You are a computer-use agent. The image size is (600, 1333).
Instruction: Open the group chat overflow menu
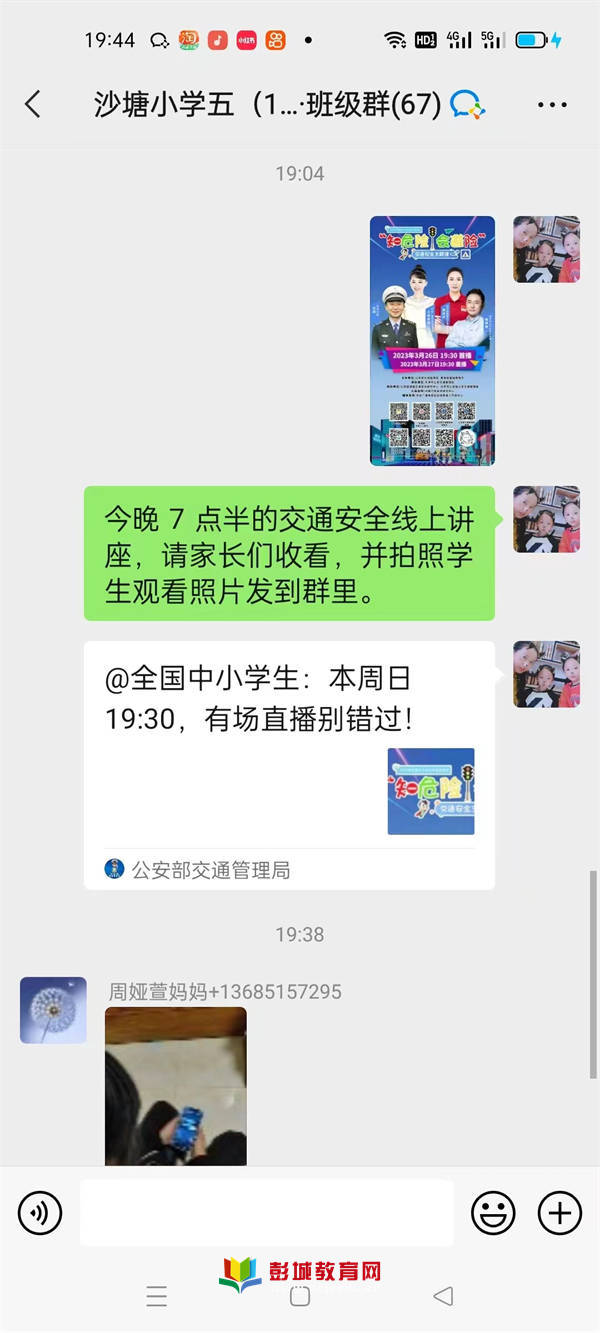pyautogui.click(x=552, y=104)
